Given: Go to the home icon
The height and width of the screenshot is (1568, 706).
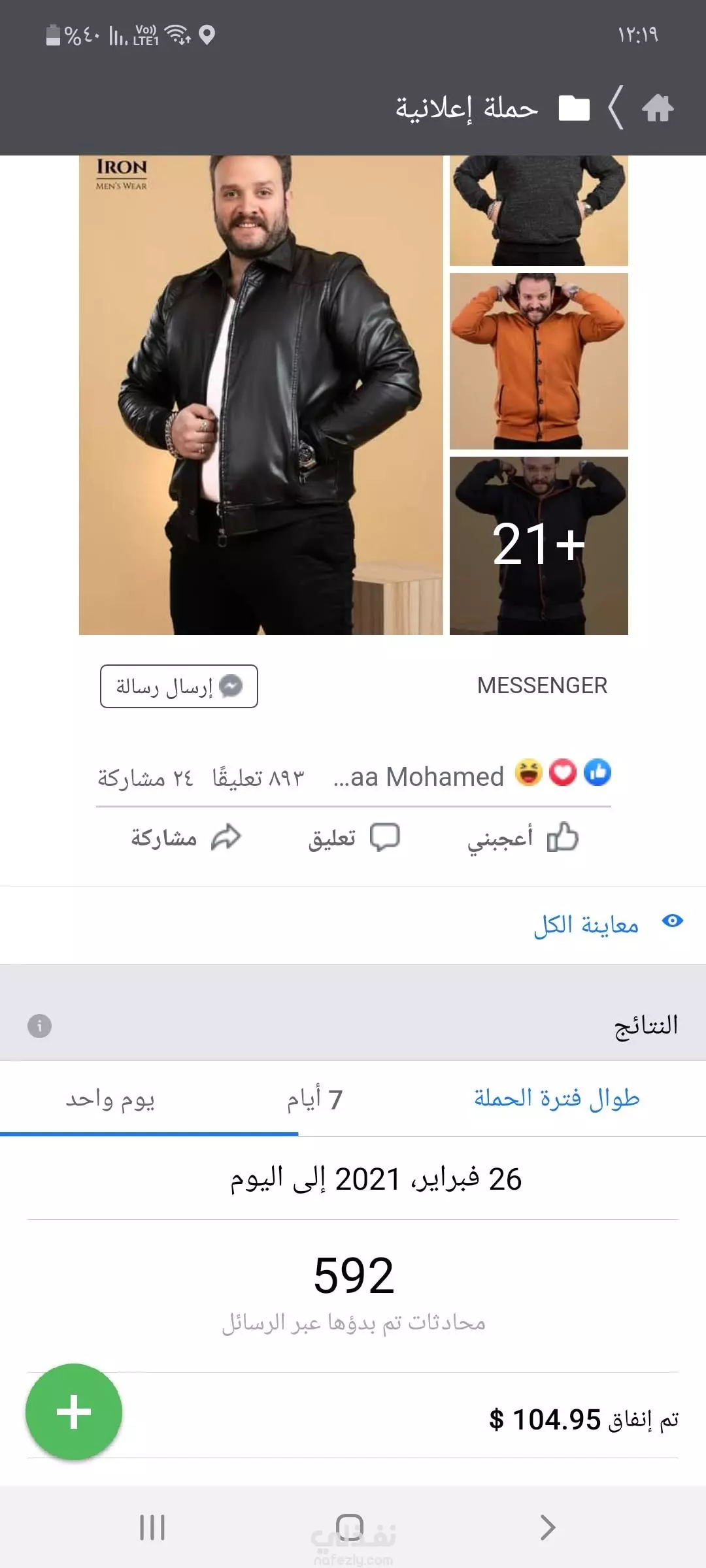Looking at the screenshot, I should [658, 108].
